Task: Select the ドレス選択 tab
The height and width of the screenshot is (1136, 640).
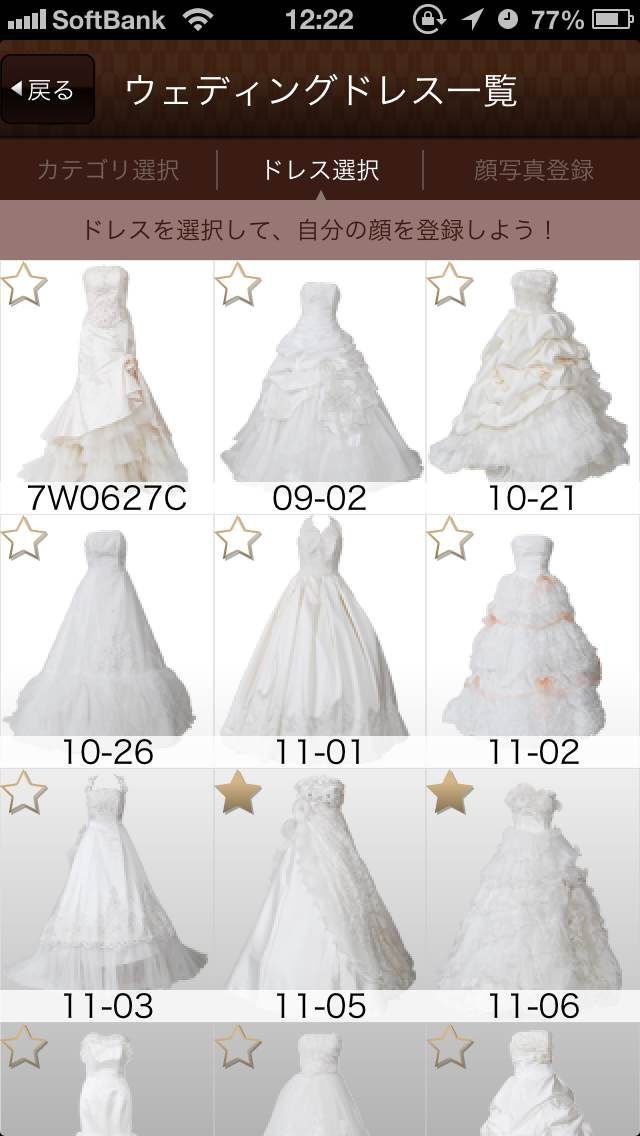Action: point(320,170)
